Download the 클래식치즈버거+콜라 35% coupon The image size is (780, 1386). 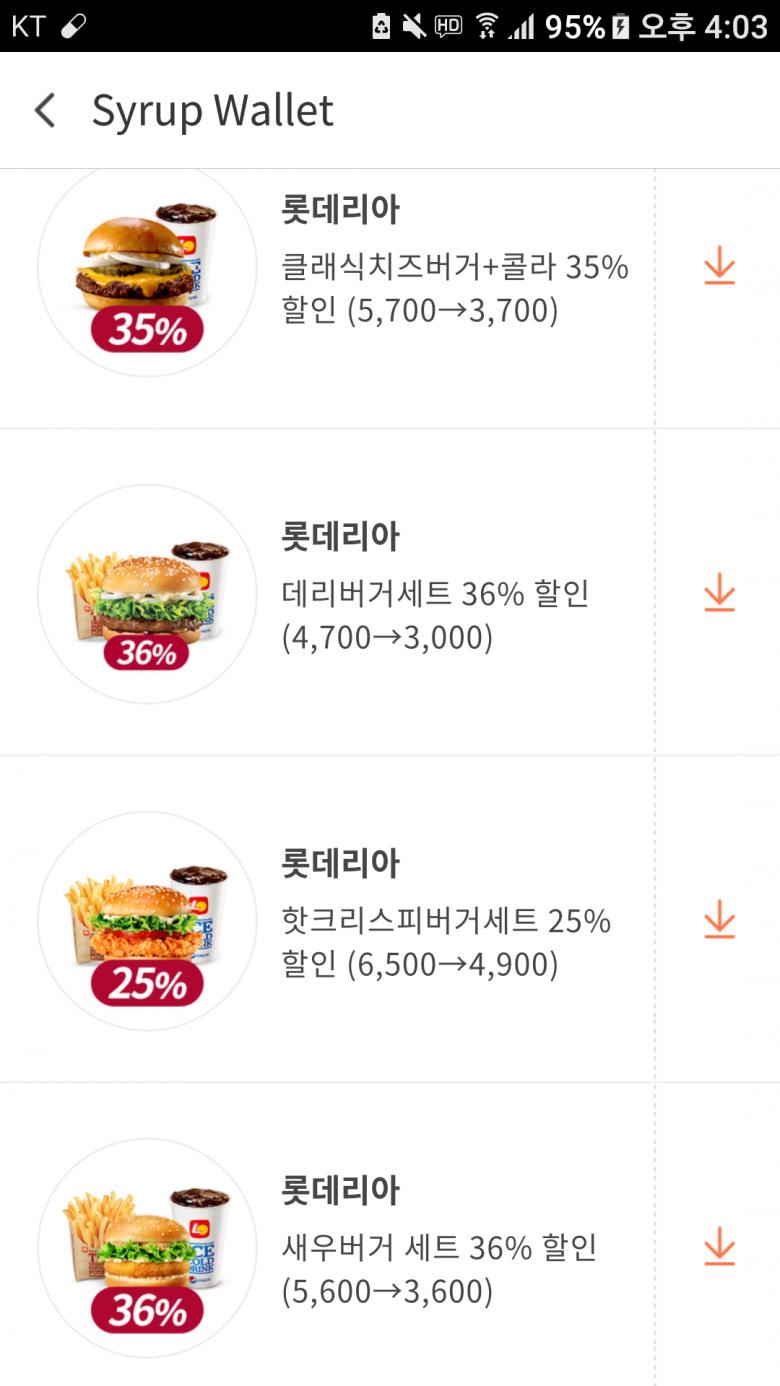pos(719,267)
